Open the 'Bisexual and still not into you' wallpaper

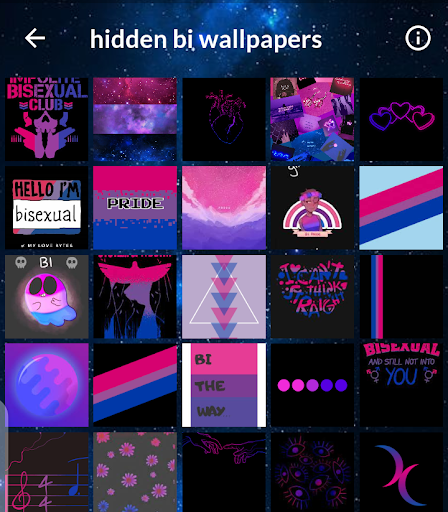coord(401,385)
